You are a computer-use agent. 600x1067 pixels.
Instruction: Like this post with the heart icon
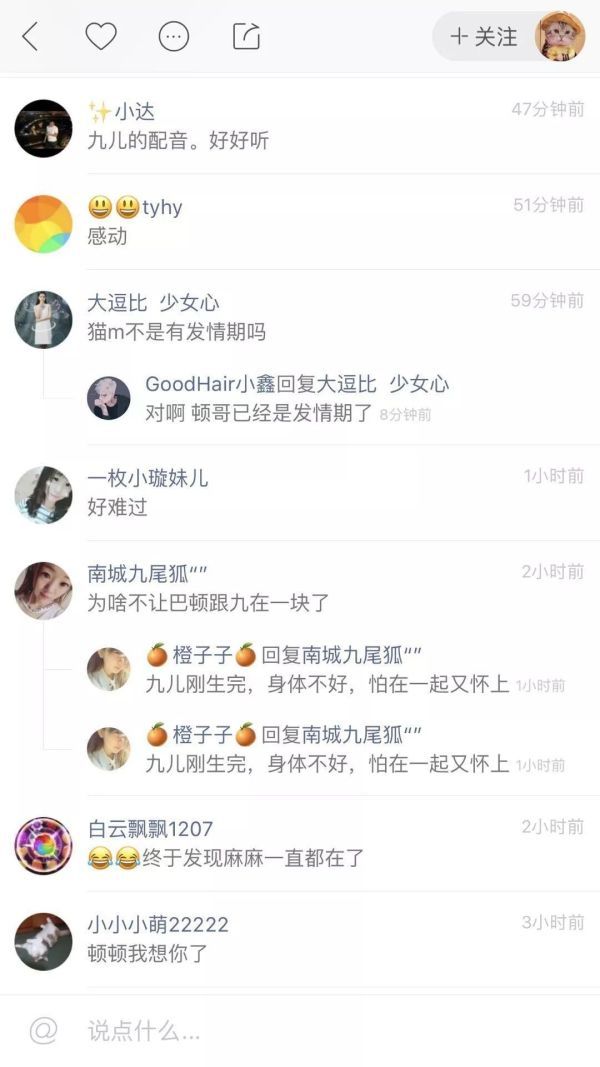pyautogui.click(x=101, y=37)
